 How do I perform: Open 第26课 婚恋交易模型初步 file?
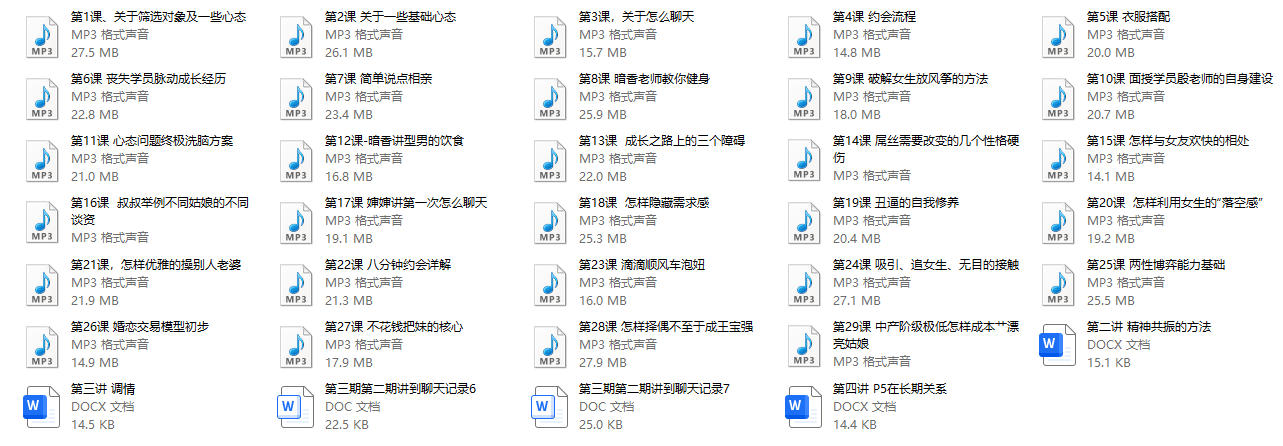pos(42,345)
